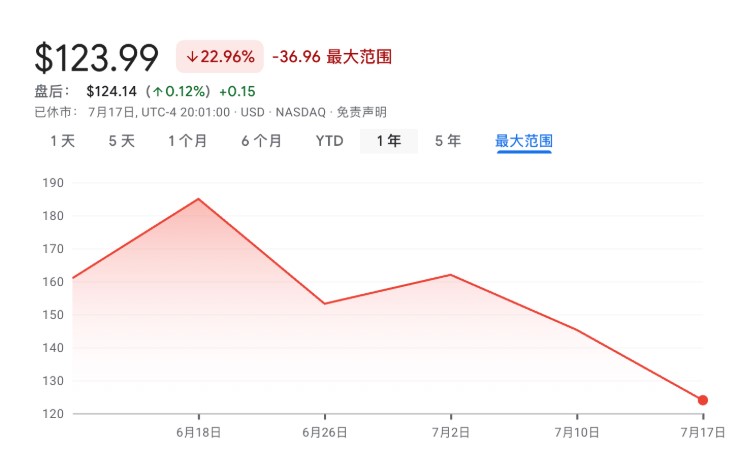The height and width of the screenshot is (468, 747).
Task: Switch to the 1 天 range
Action: 63,141
